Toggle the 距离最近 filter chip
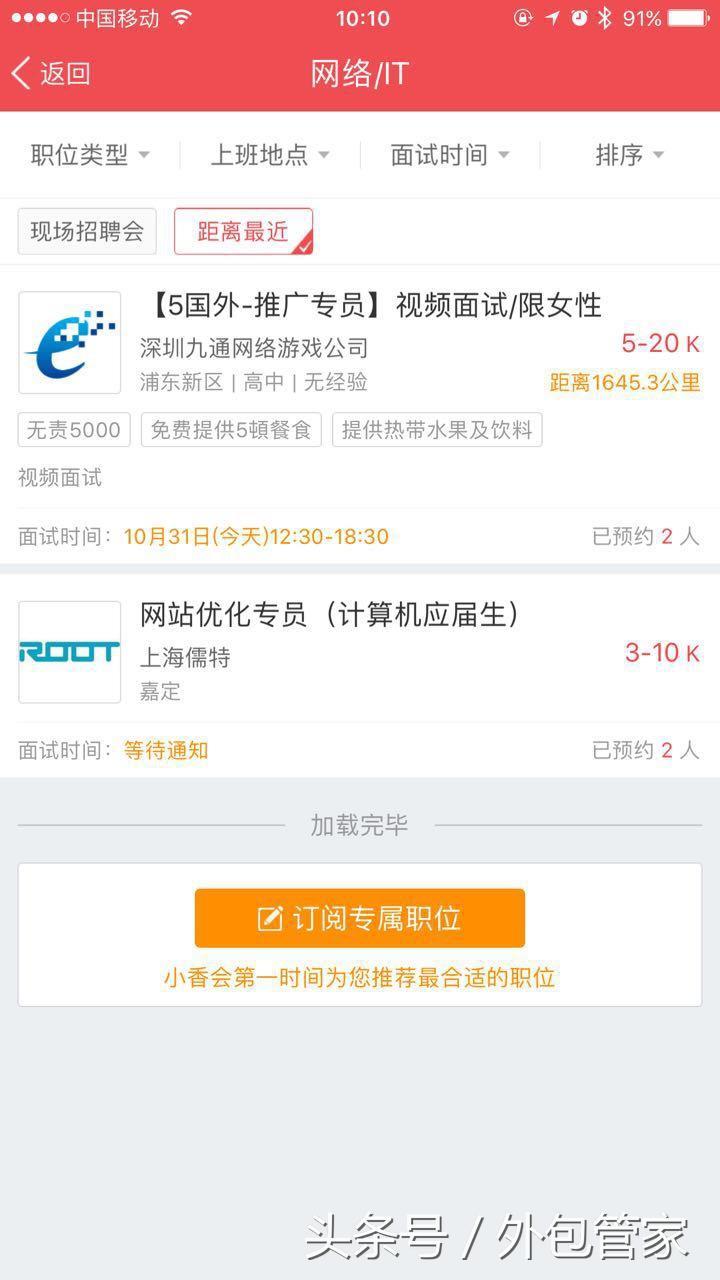 243,232
